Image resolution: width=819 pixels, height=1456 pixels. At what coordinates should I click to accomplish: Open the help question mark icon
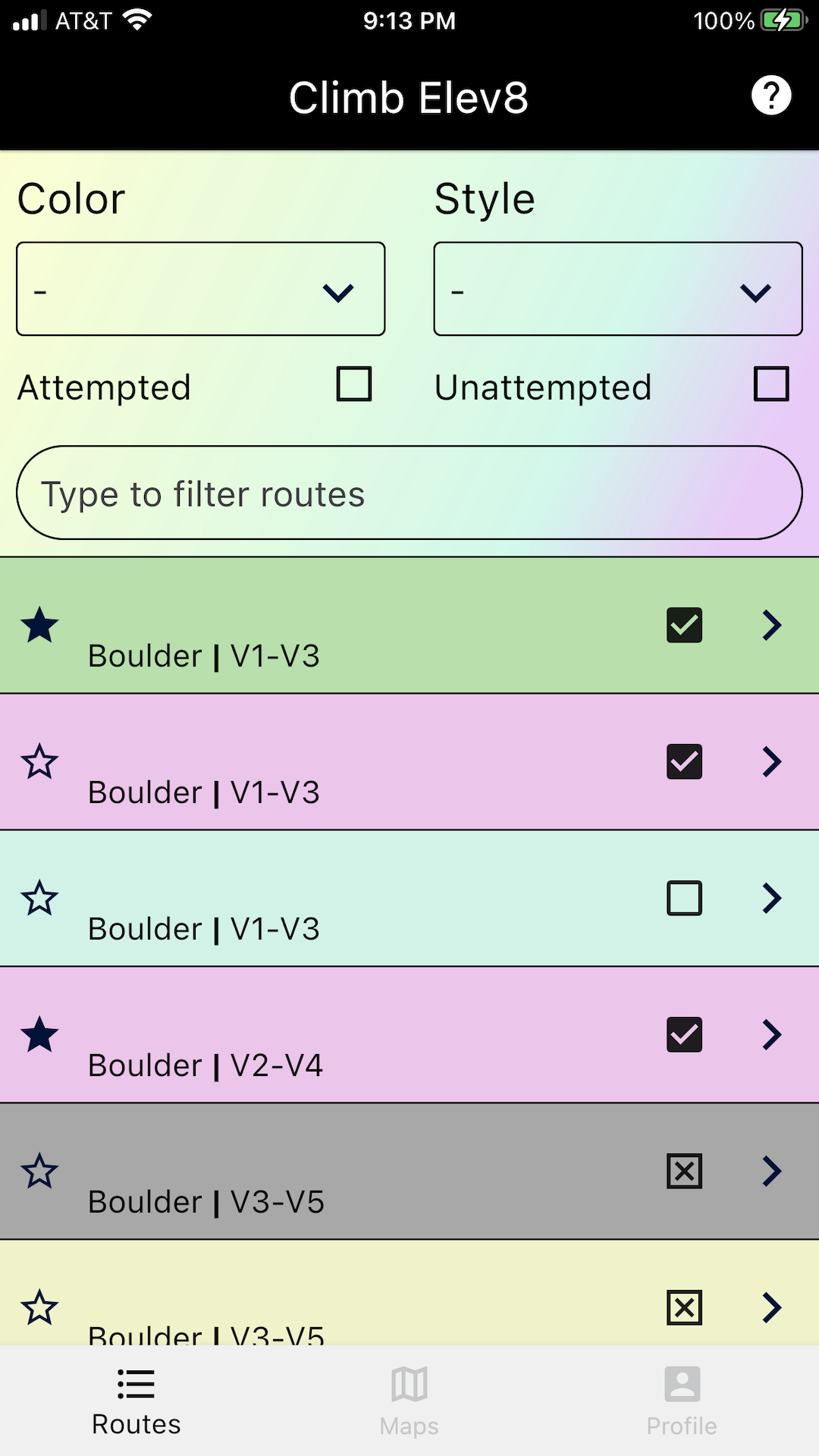(771, 96)
